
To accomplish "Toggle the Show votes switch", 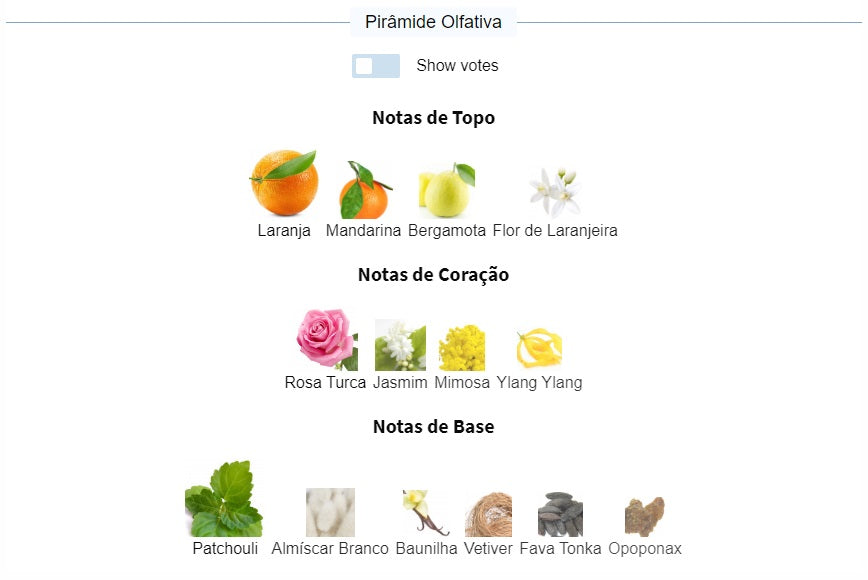I will click(375, 66).
